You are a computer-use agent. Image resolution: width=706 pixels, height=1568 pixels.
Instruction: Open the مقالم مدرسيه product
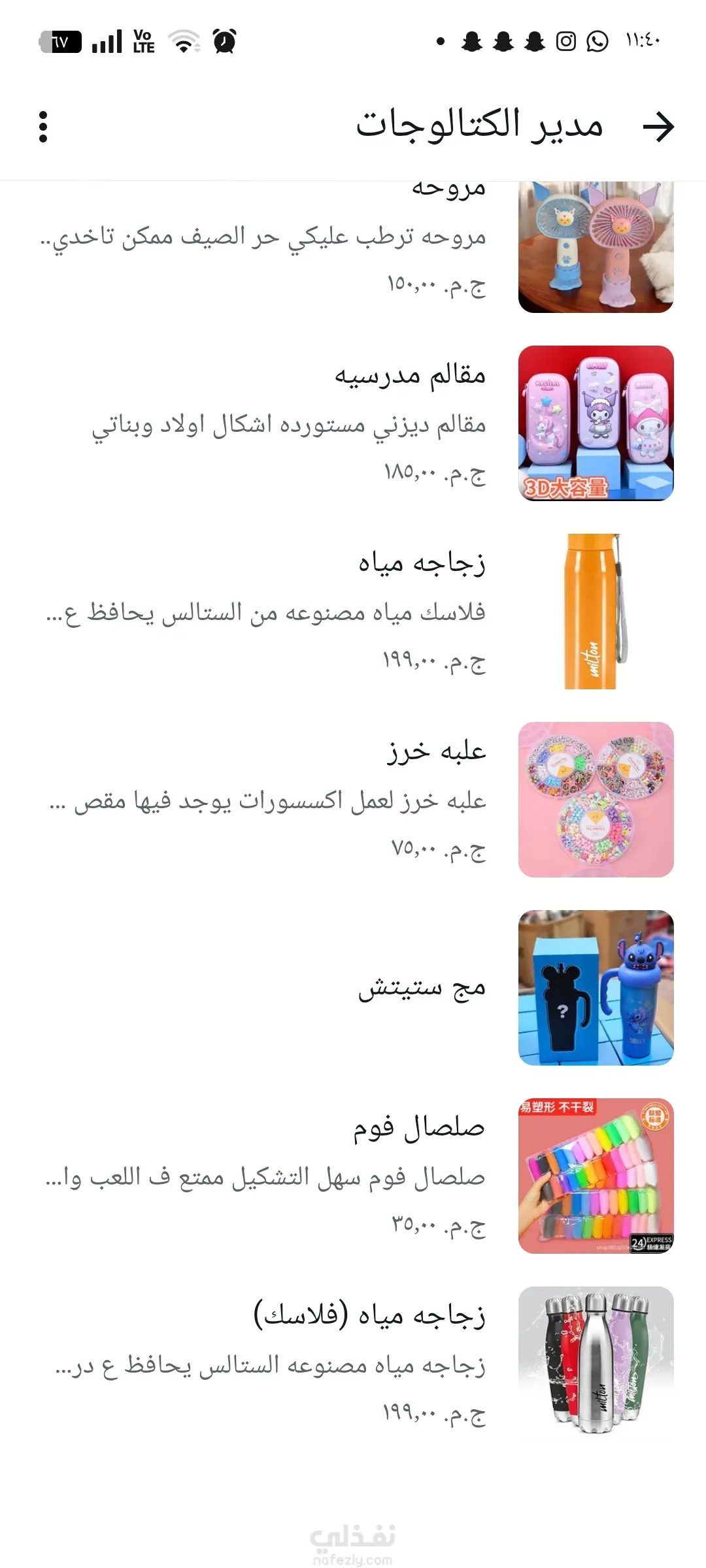pyautogui.click(x=353, y=423)
